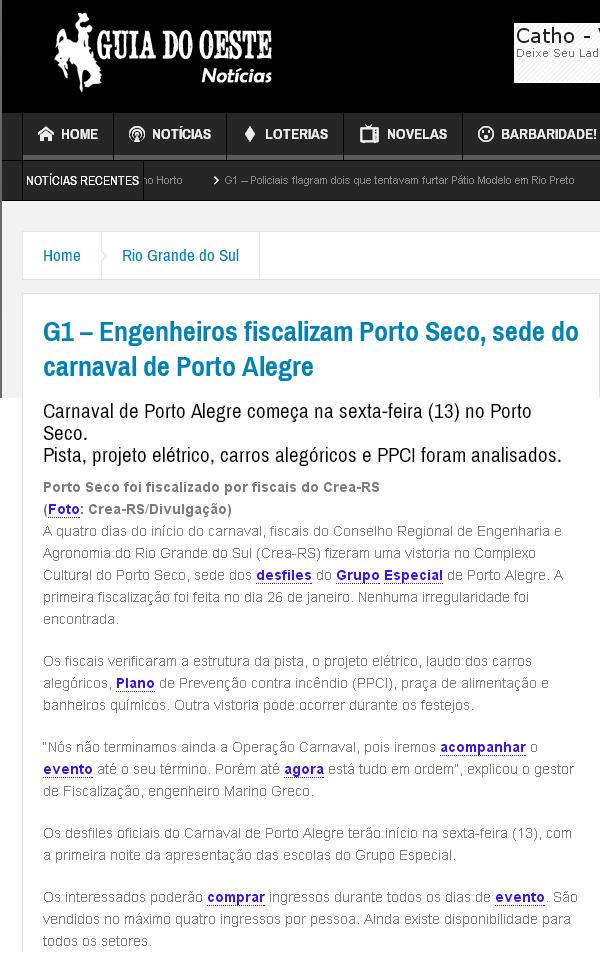600x954 pixels.
Task: Open the Catho advertisement banner
Action: [557, 52]
